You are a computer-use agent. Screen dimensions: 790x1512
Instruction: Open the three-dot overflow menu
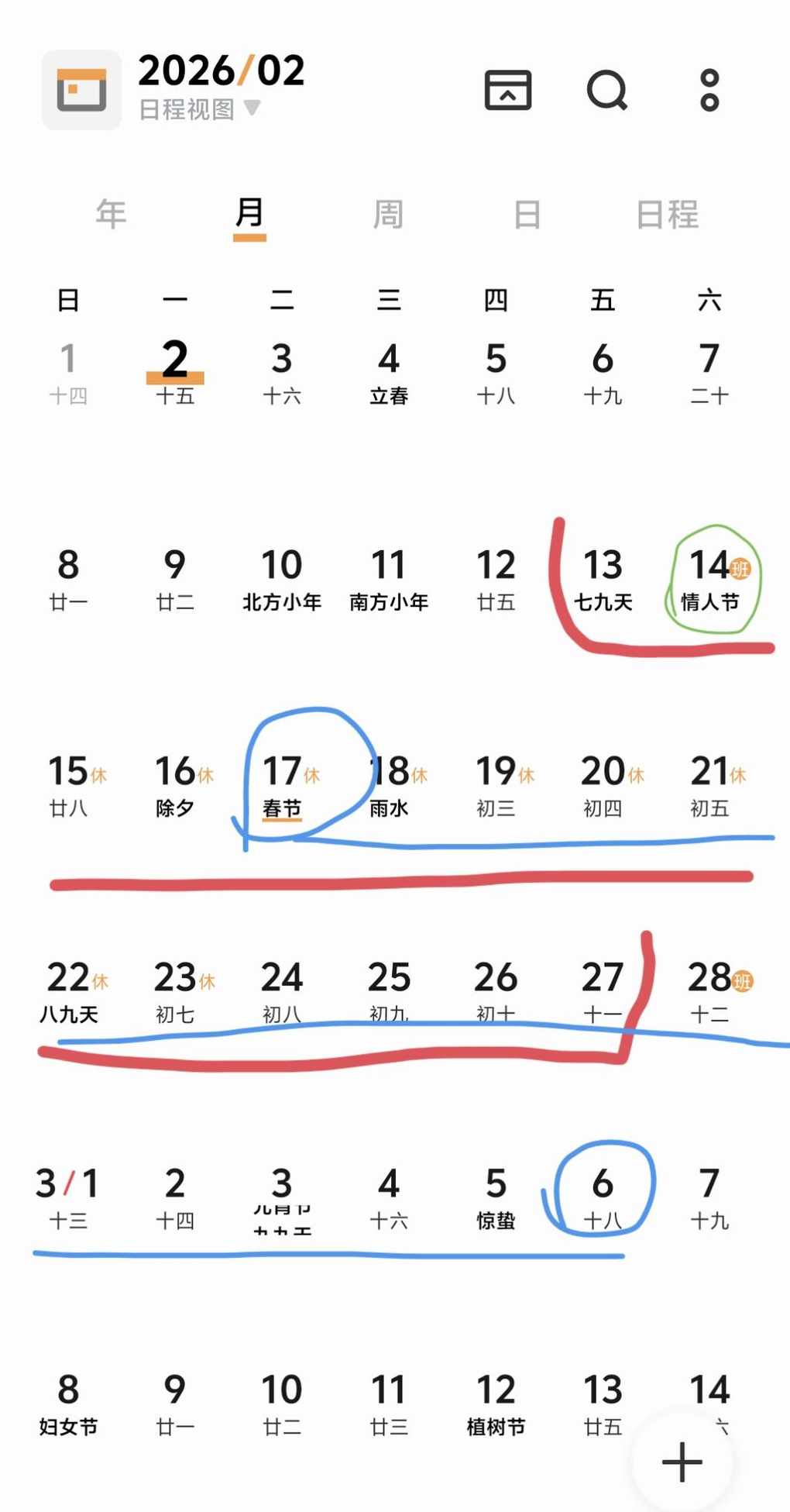coord(709,91)
